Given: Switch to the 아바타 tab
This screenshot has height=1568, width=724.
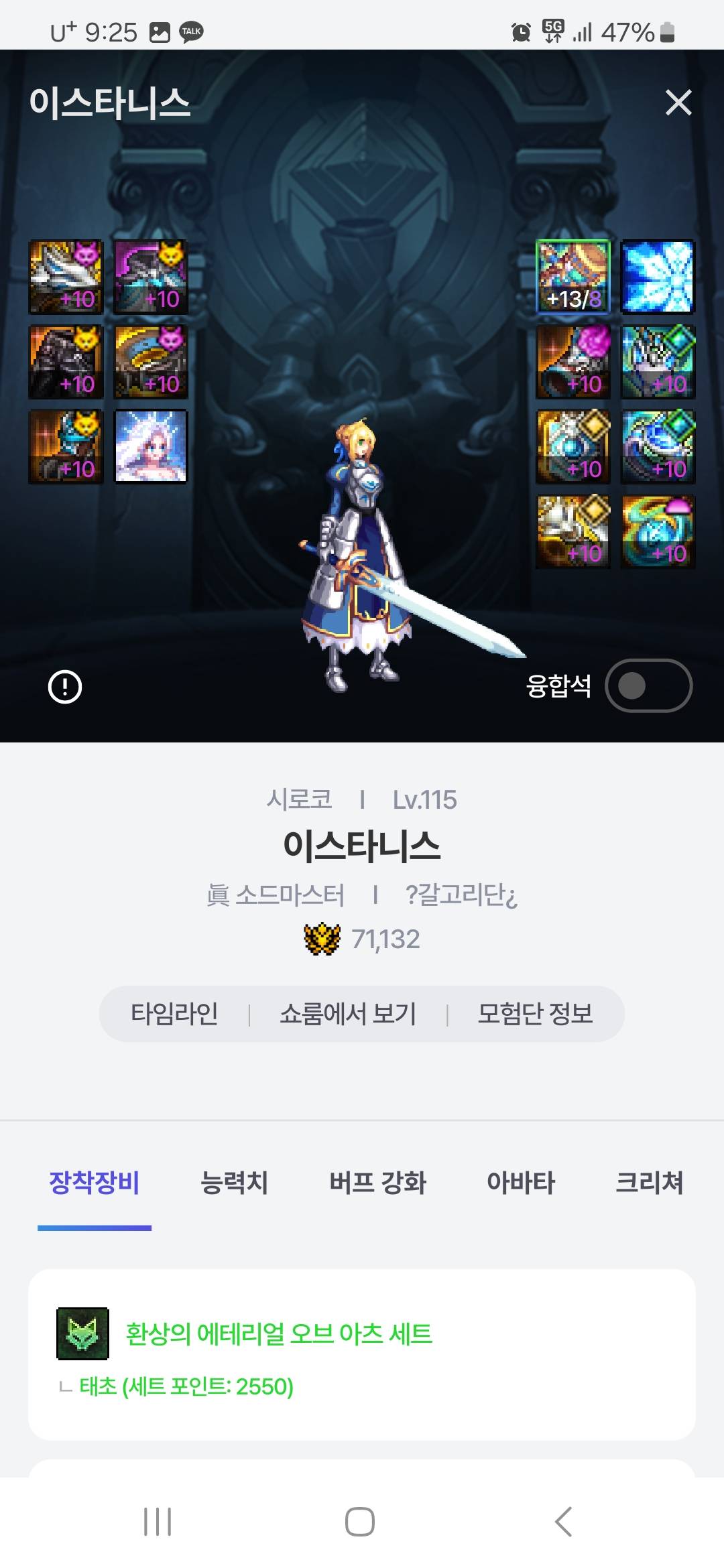Looking at the screenshot, I should [x=521, y=1182].
